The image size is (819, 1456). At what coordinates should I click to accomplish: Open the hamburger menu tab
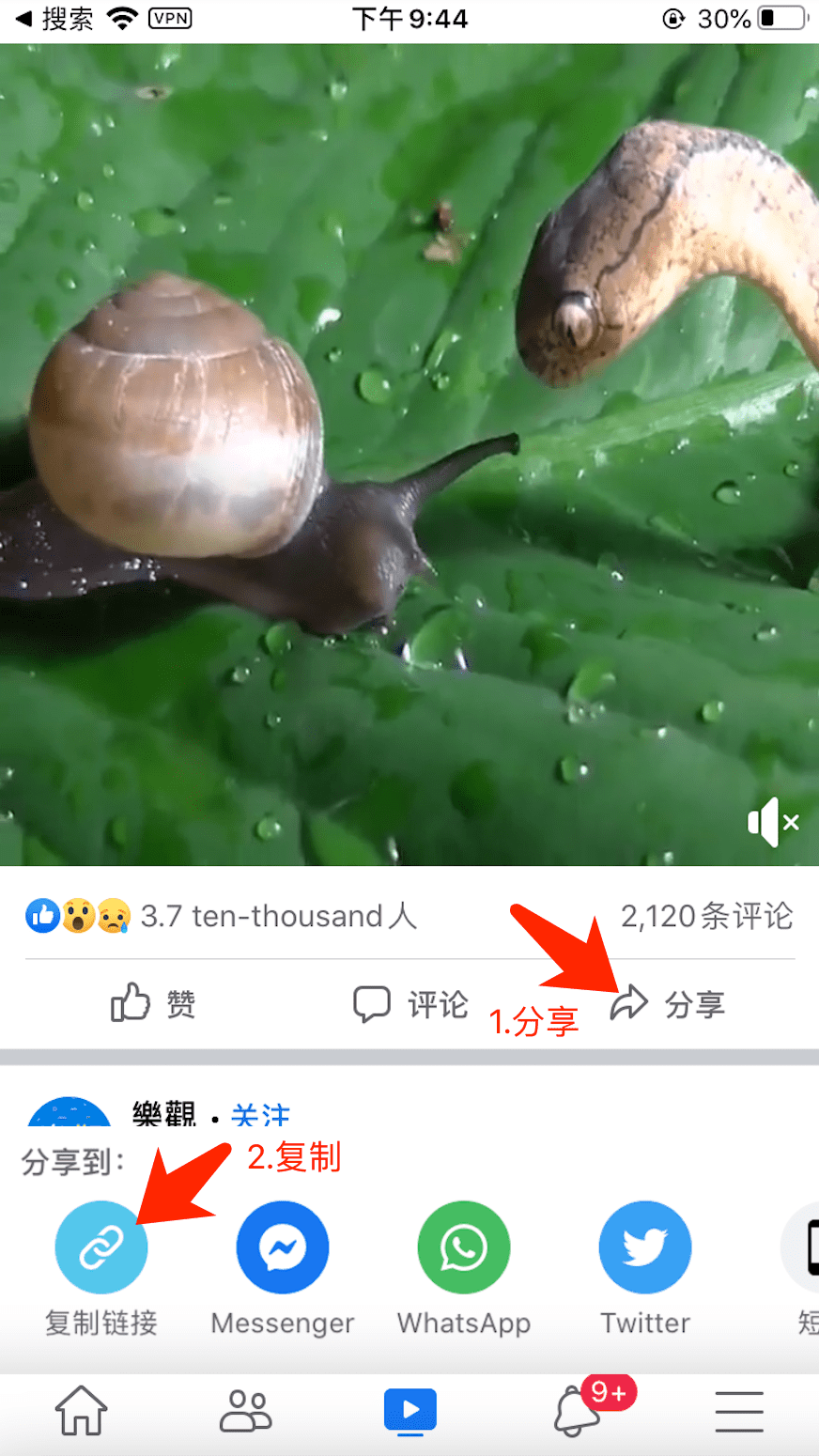[739, 1411]
